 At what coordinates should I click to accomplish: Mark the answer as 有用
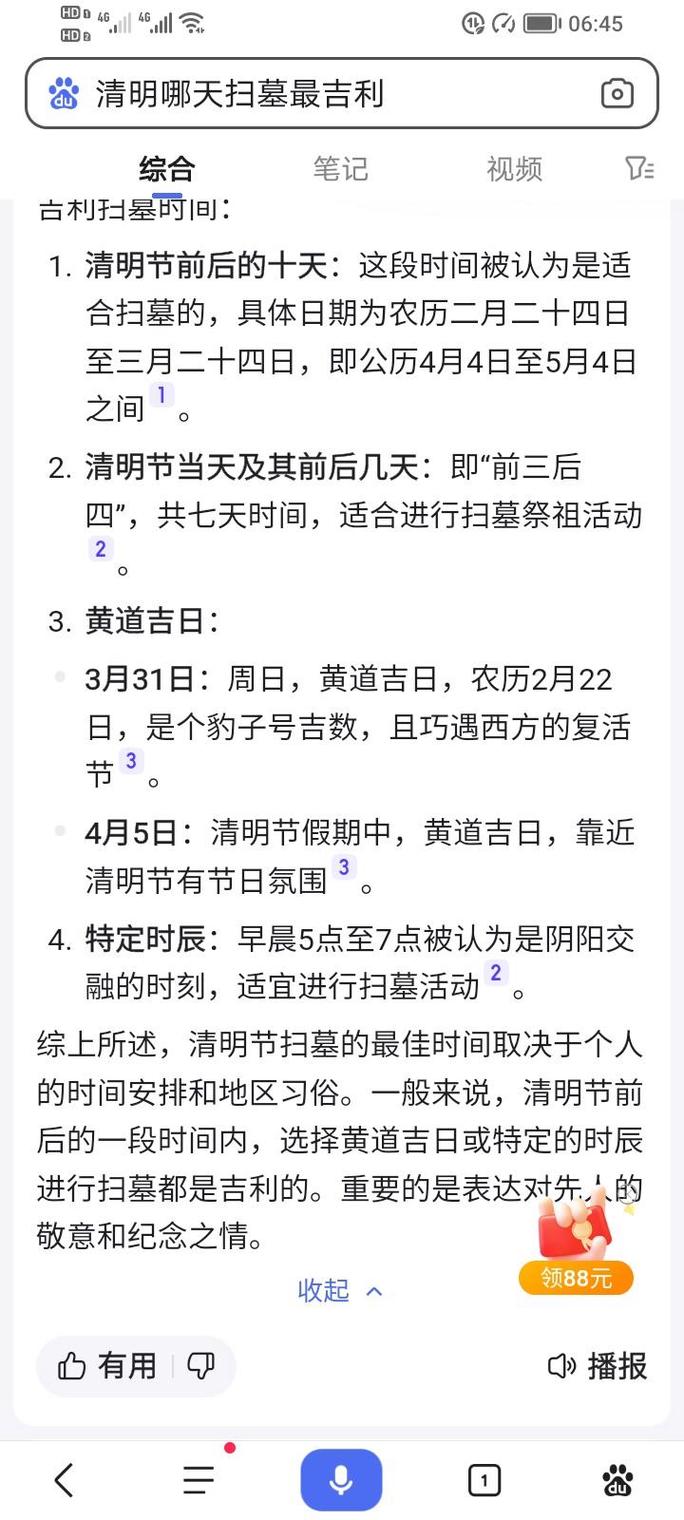(x=107, y=1365)
